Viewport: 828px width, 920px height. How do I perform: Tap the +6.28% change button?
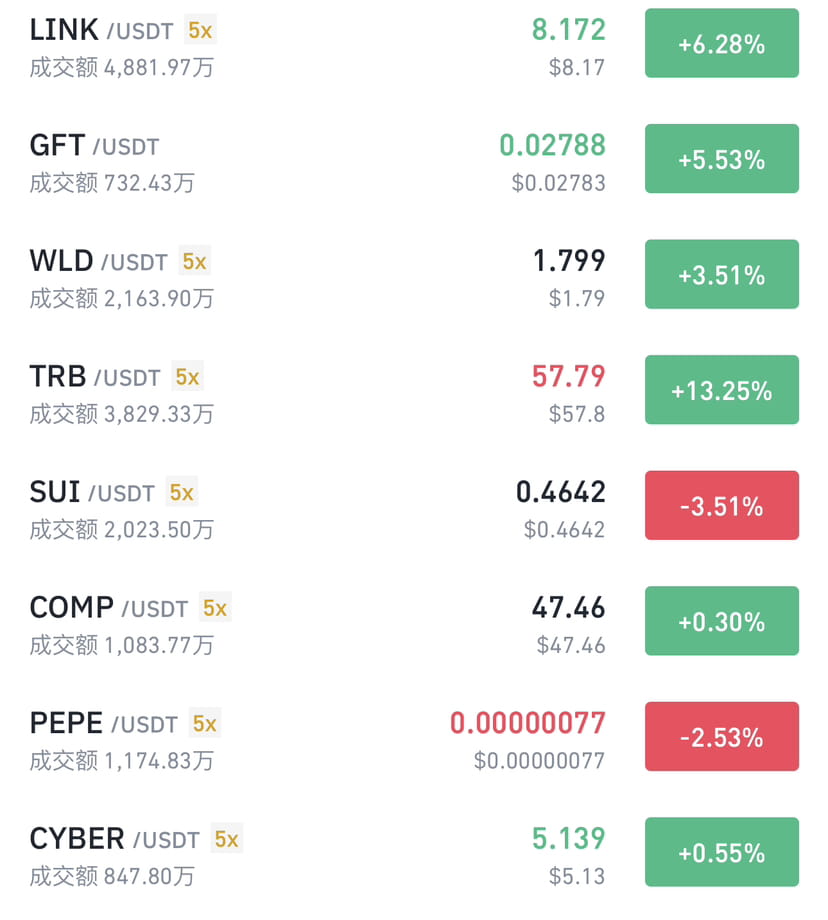pos(722,43)
